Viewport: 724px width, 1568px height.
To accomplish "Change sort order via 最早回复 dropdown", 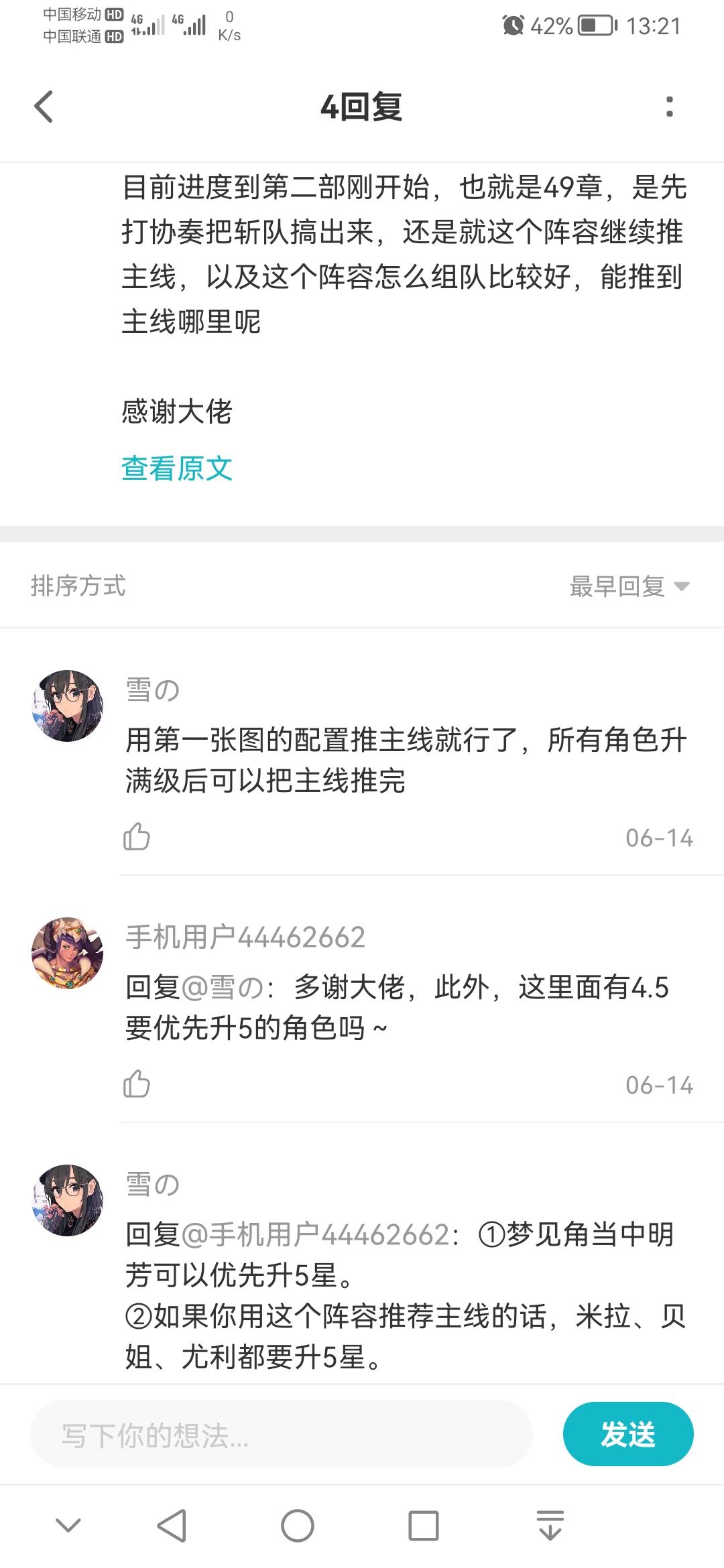I will (x=629, y=586).
